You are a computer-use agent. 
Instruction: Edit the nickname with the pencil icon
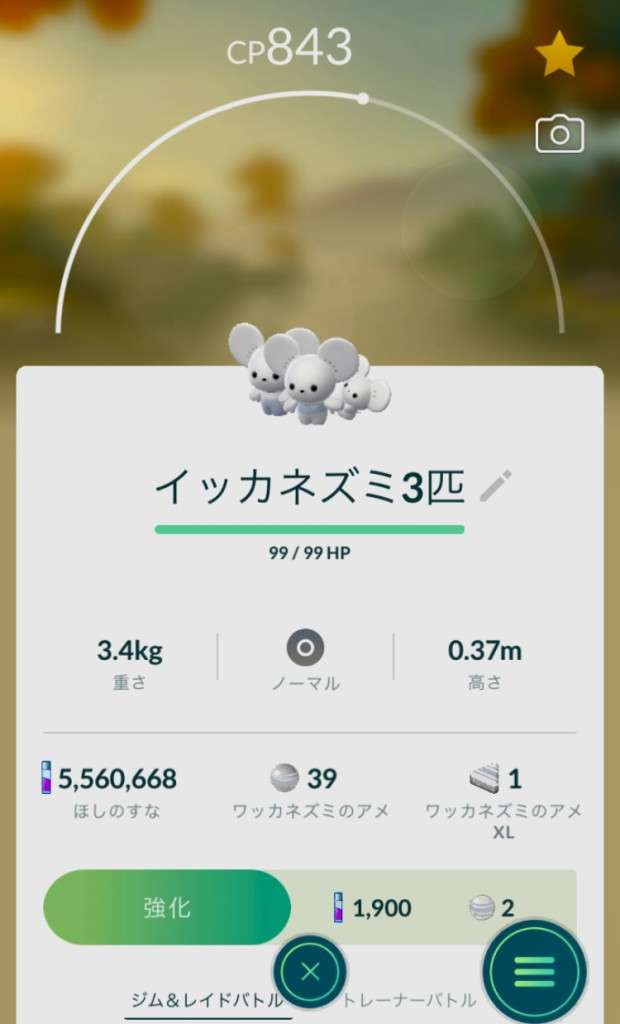click(495, 487)
